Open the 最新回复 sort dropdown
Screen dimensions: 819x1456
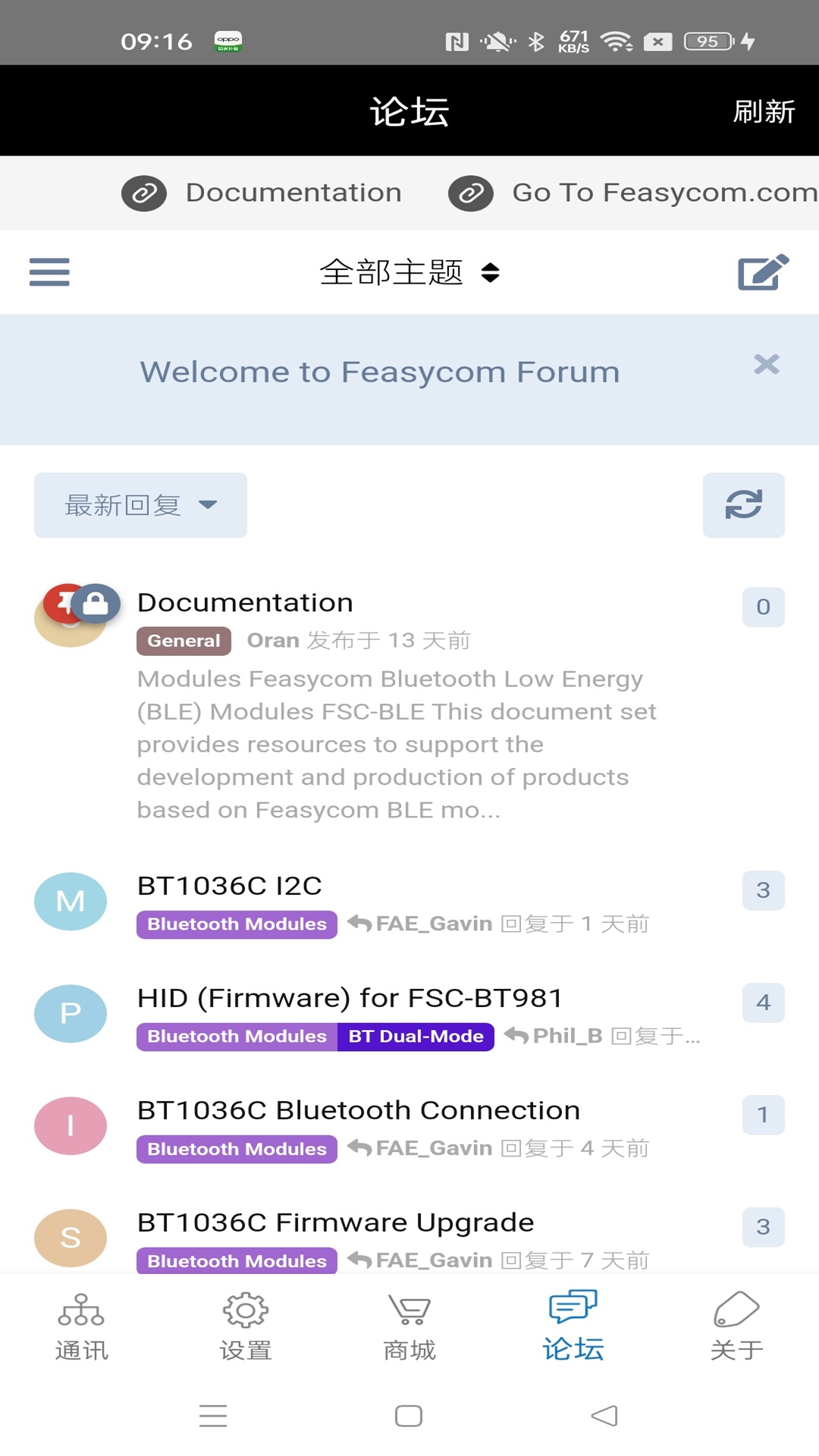tap(140, 505)
